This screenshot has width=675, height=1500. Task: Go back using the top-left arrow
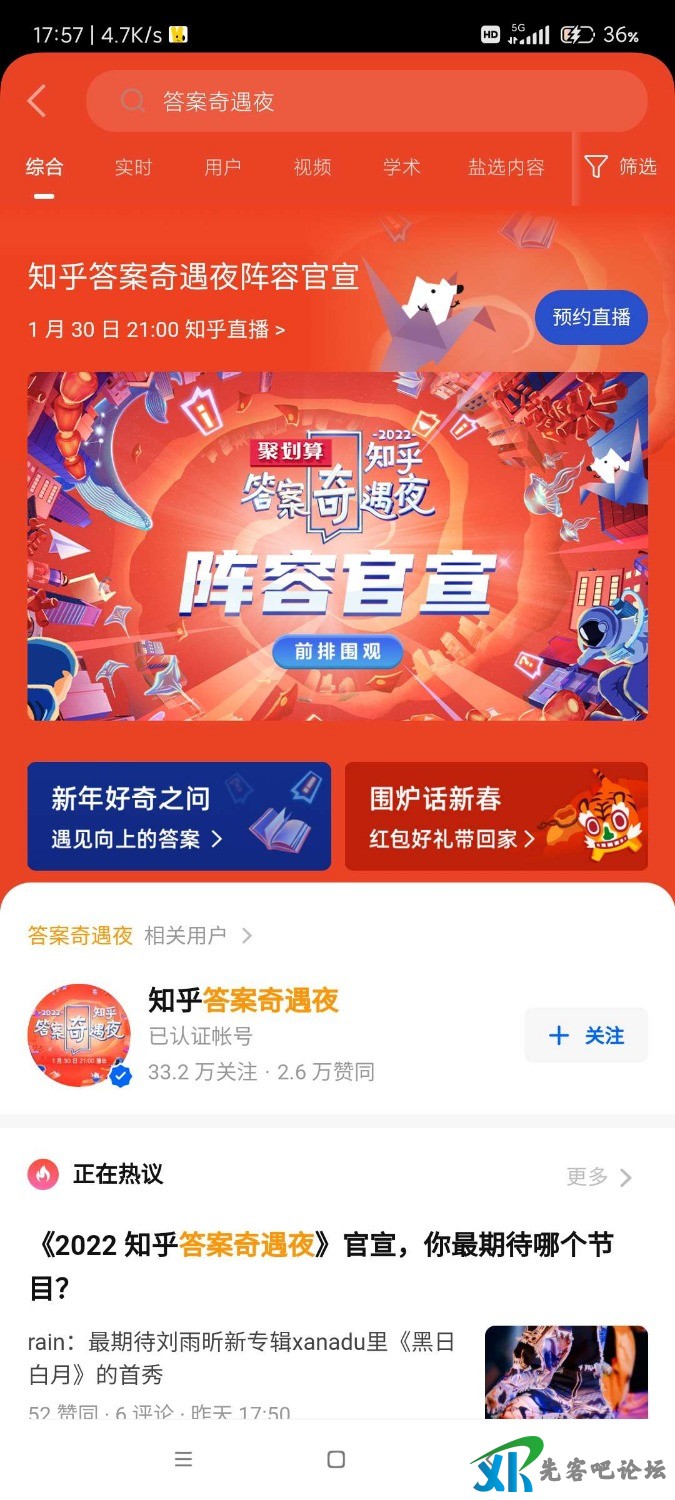pos(37,101)
